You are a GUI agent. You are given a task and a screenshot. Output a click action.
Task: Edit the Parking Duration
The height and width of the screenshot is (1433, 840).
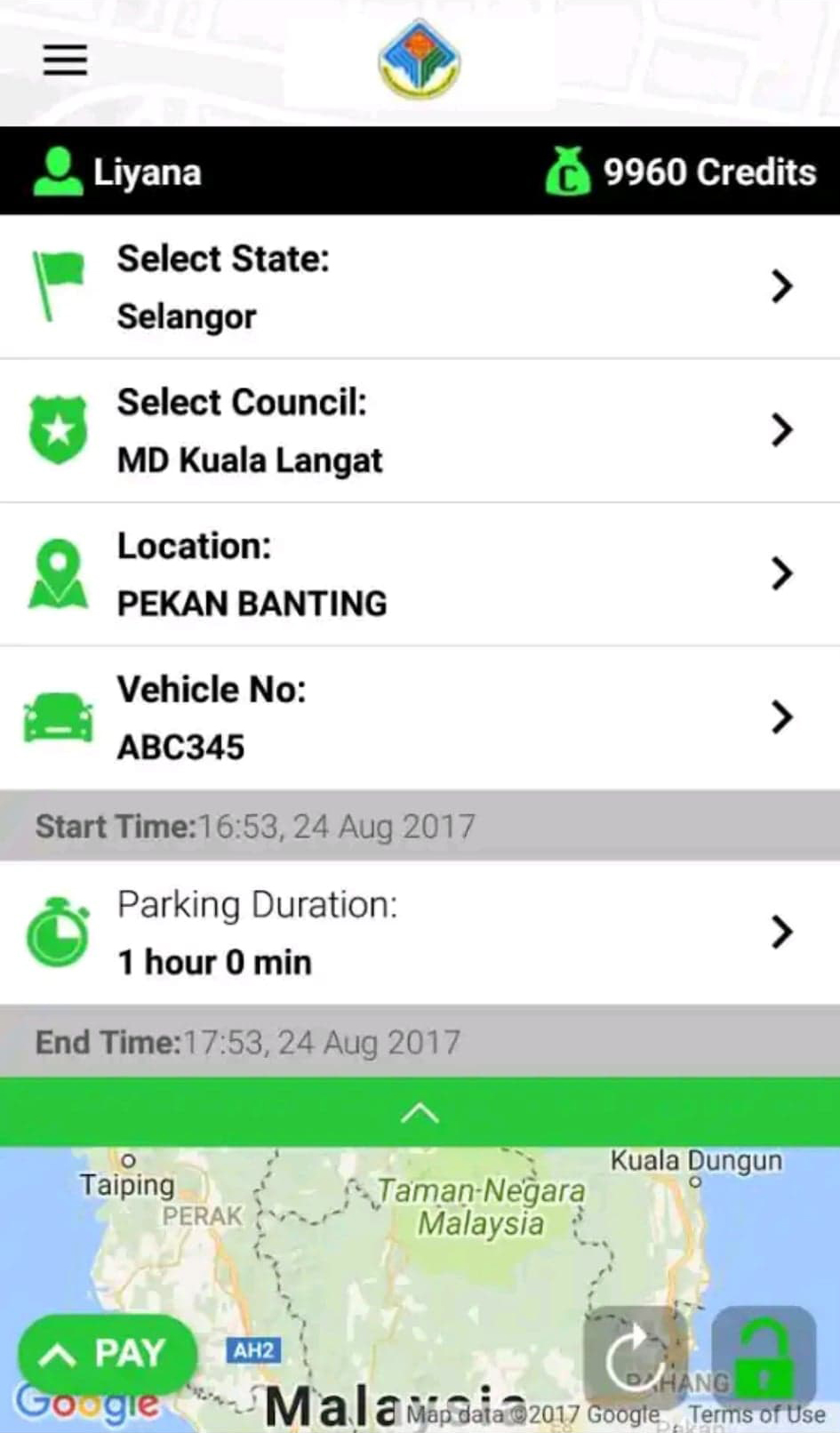420,933
